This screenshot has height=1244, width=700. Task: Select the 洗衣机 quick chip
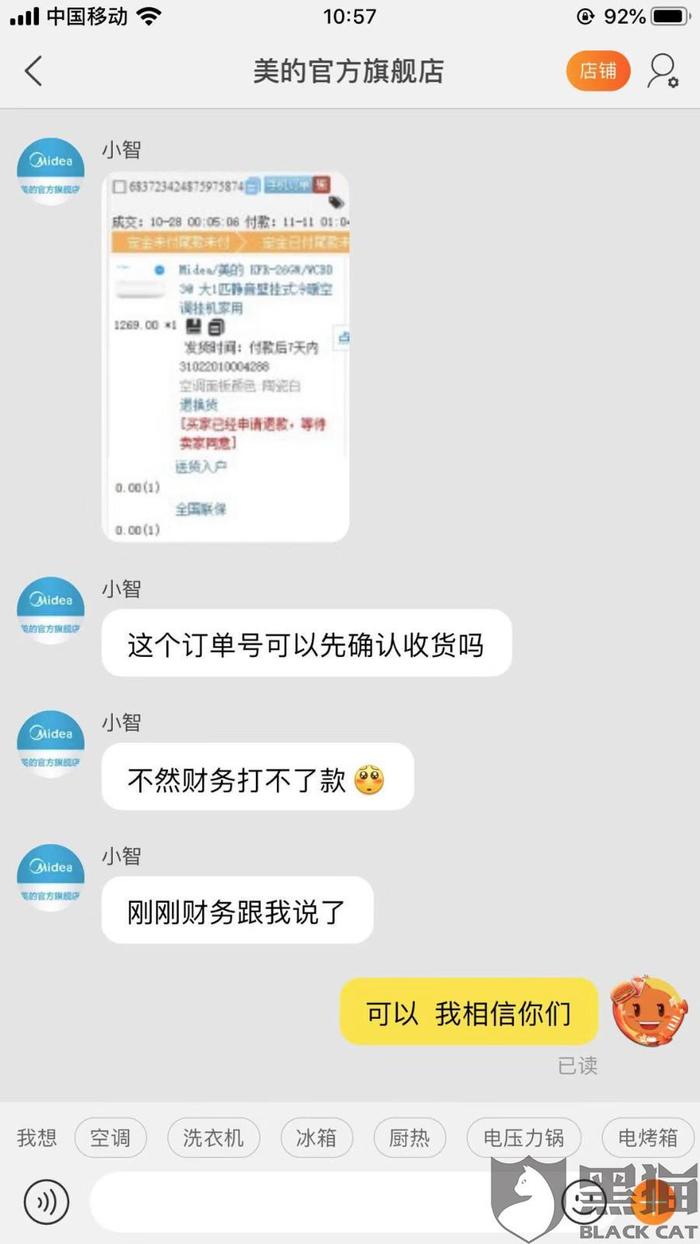(x=213, y=1137)
